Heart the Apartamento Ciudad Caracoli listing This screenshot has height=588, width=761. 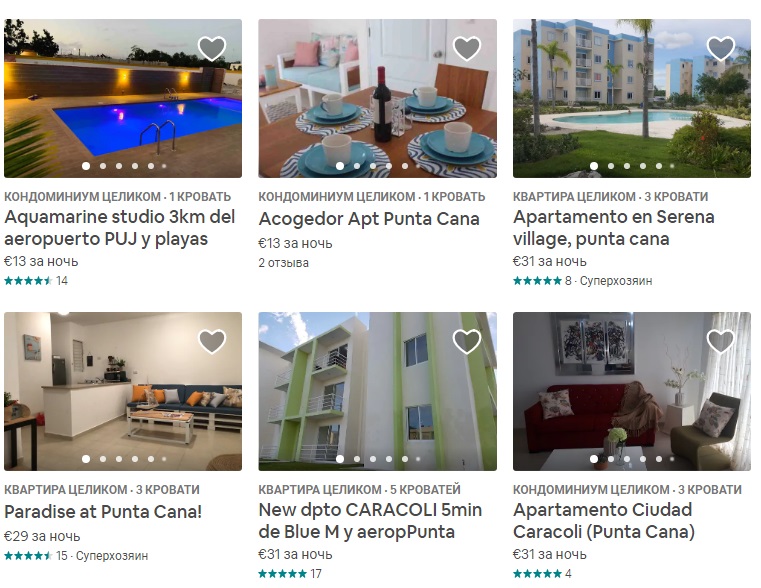[x=721, y=341]
